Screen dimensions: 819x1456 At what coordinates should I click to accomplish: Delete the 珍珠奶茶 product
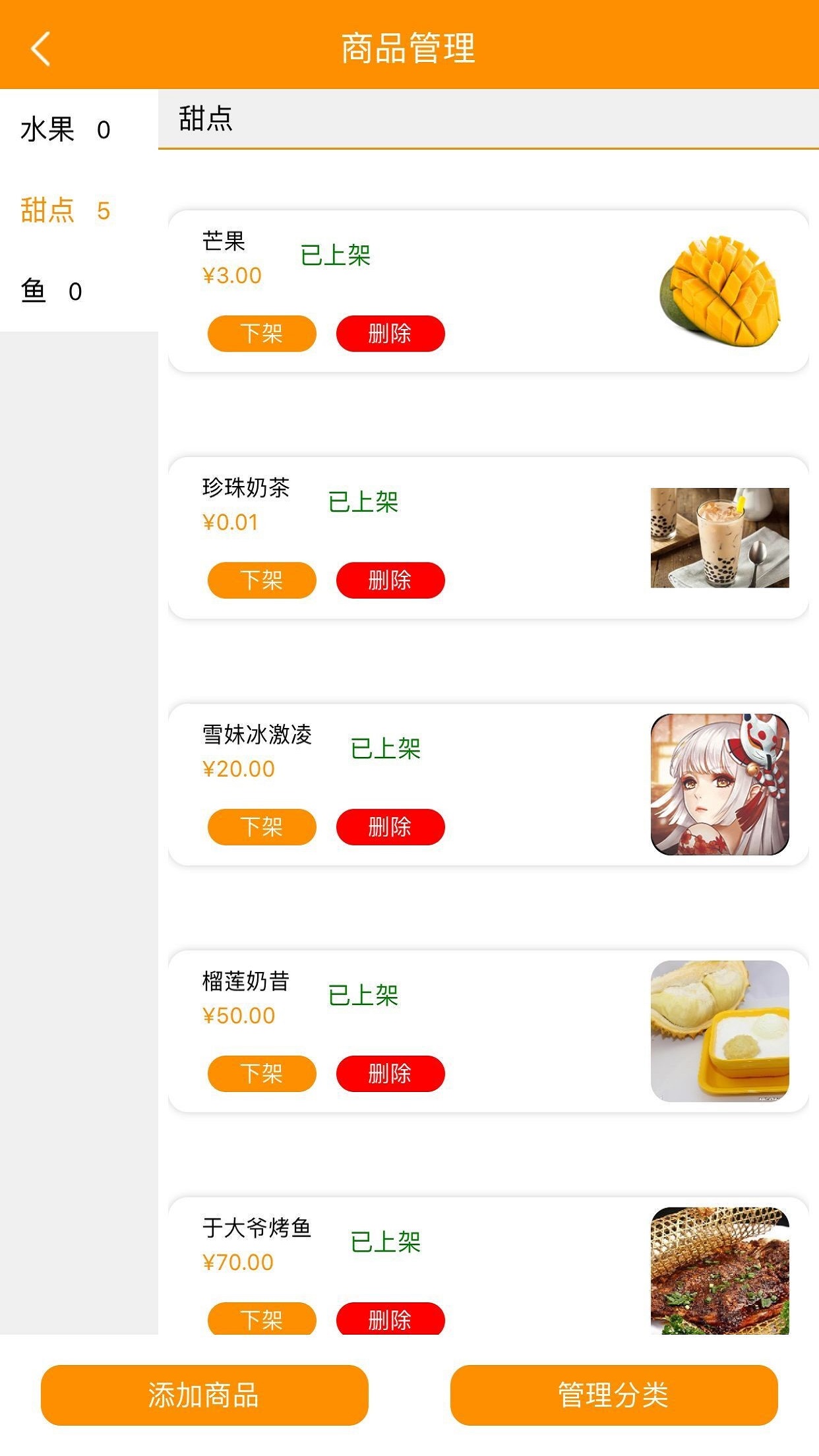[x=390, y=580]
